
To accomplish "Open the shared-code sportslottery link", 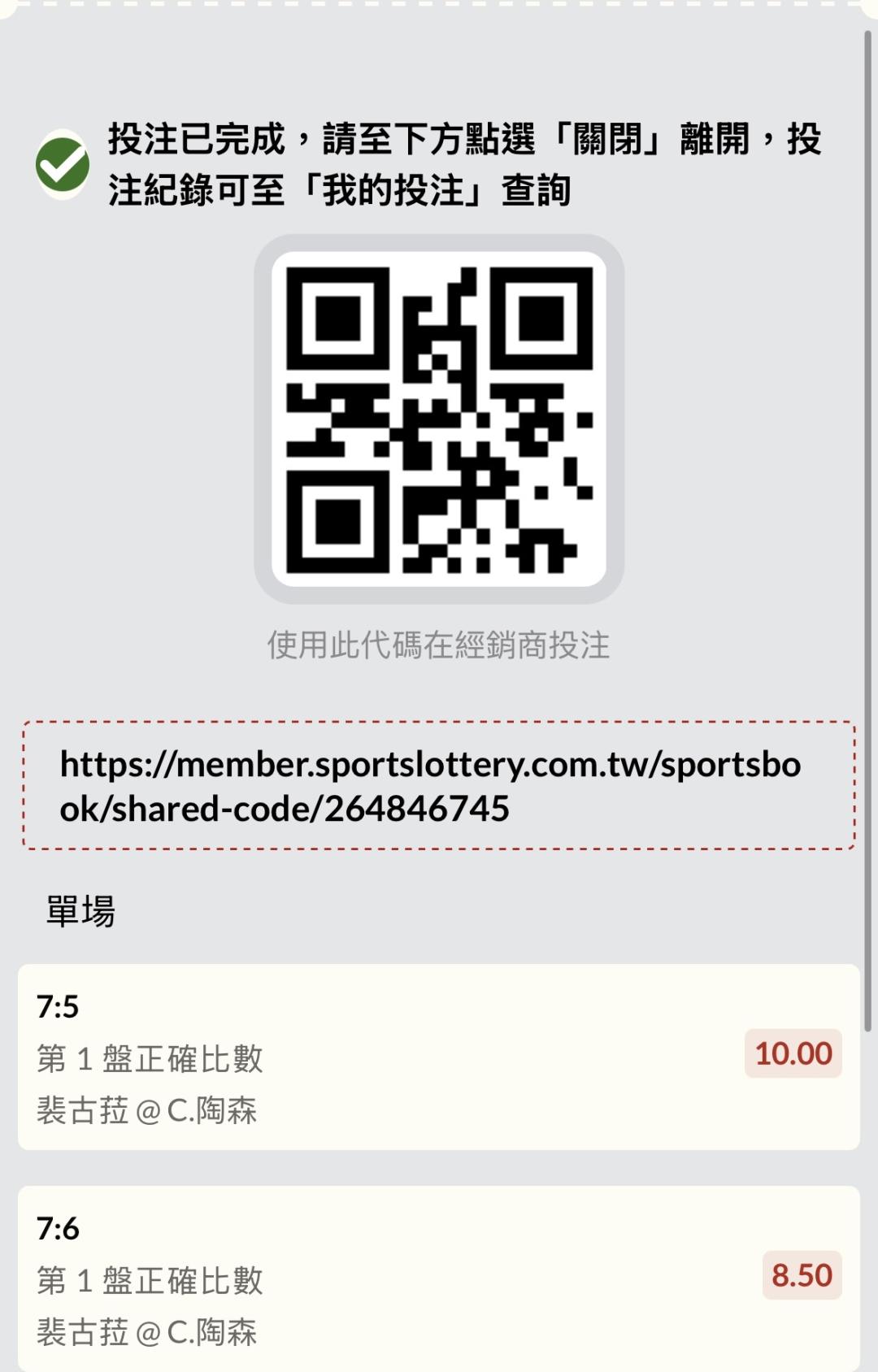I will 431,786.
